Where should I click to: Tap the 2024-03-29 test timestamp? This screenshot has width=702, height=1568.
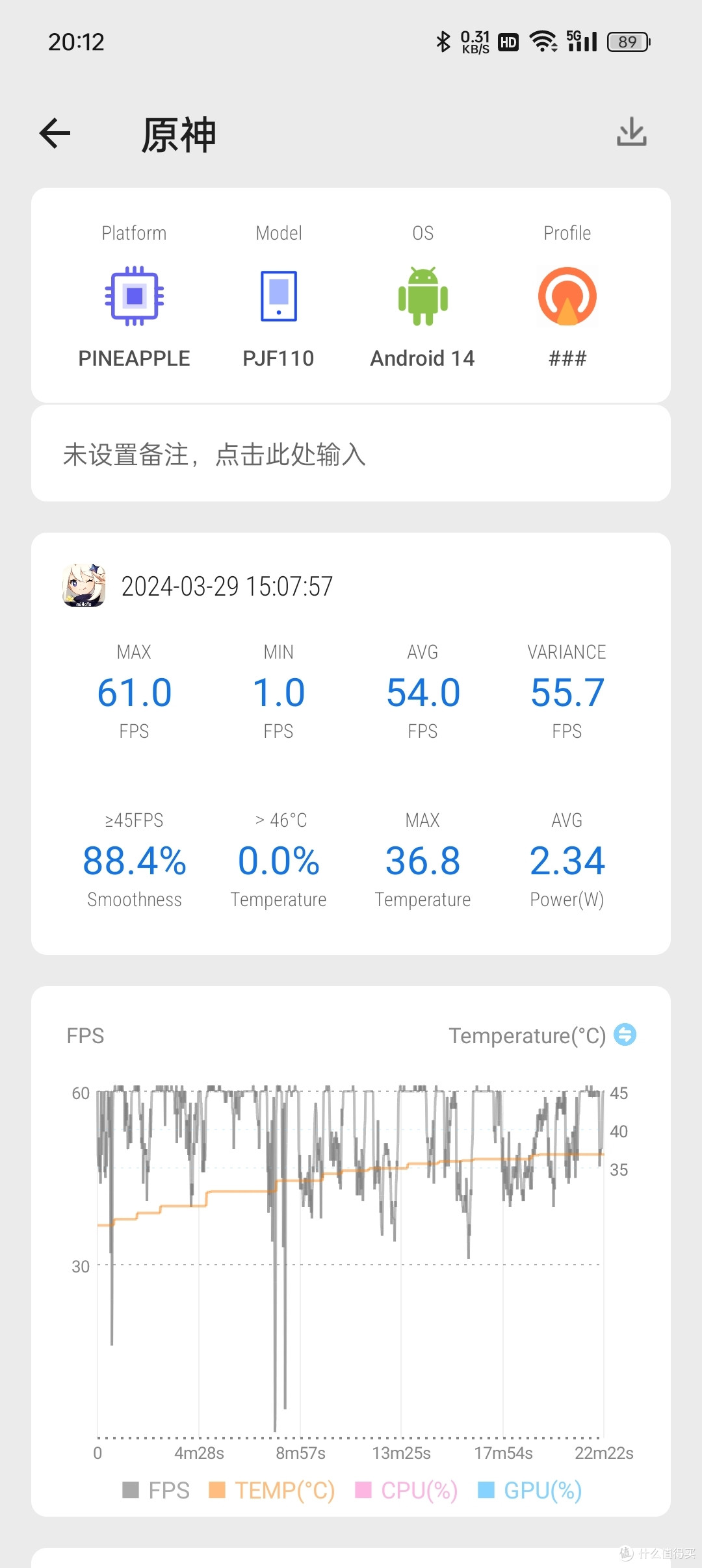[227, 587]
